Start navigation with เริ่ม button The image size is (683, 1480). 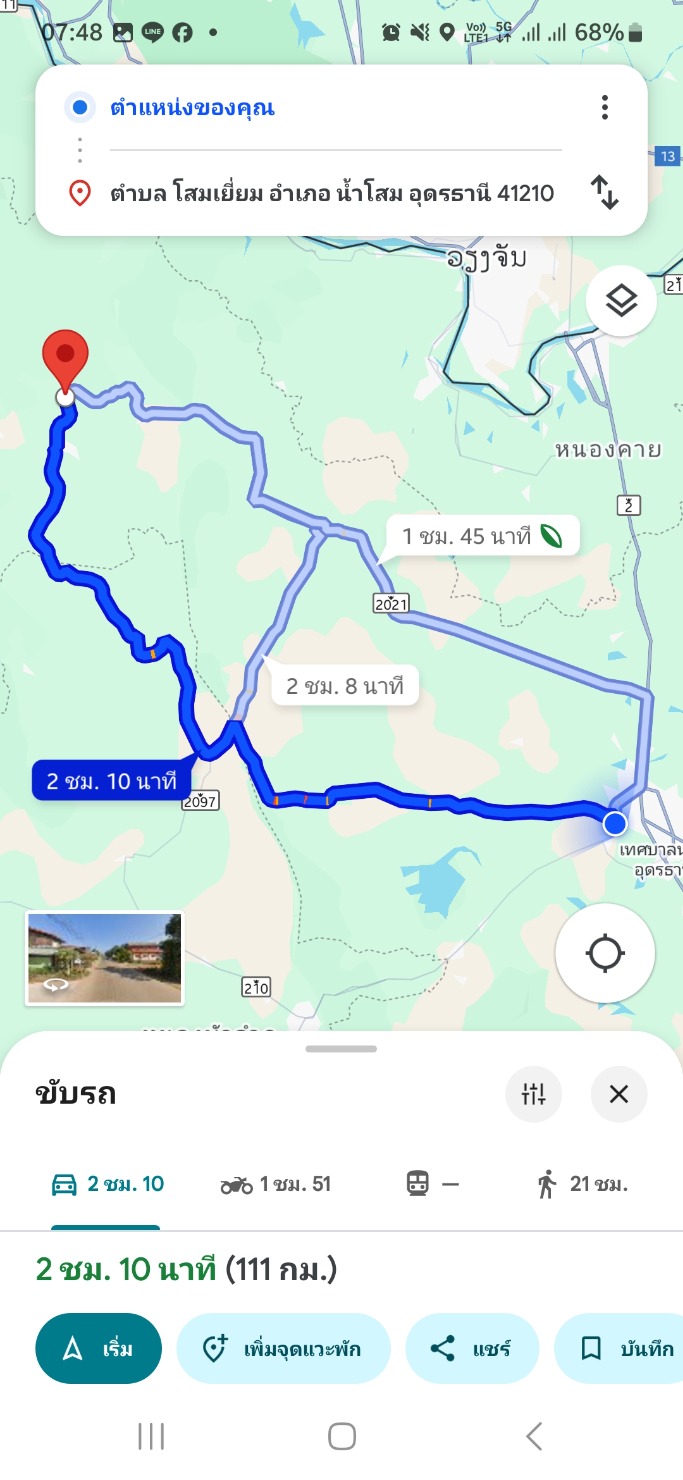(x=98, y=1348)
